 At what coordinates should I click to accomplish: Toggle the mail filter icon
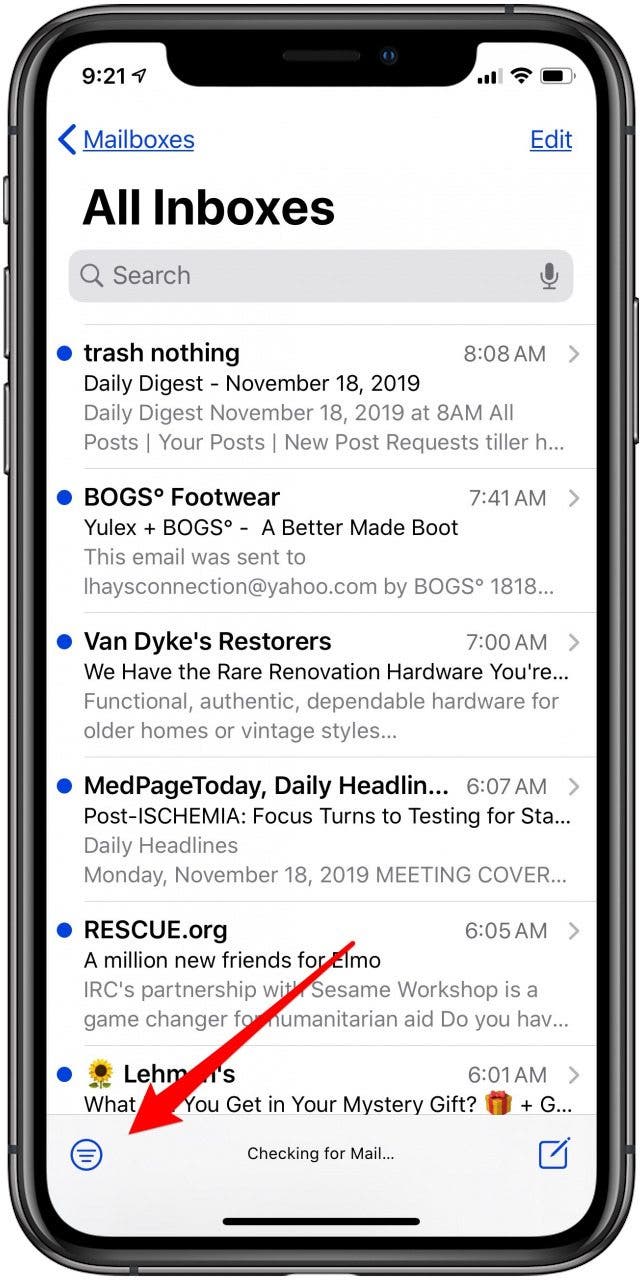pos(87,1155)
